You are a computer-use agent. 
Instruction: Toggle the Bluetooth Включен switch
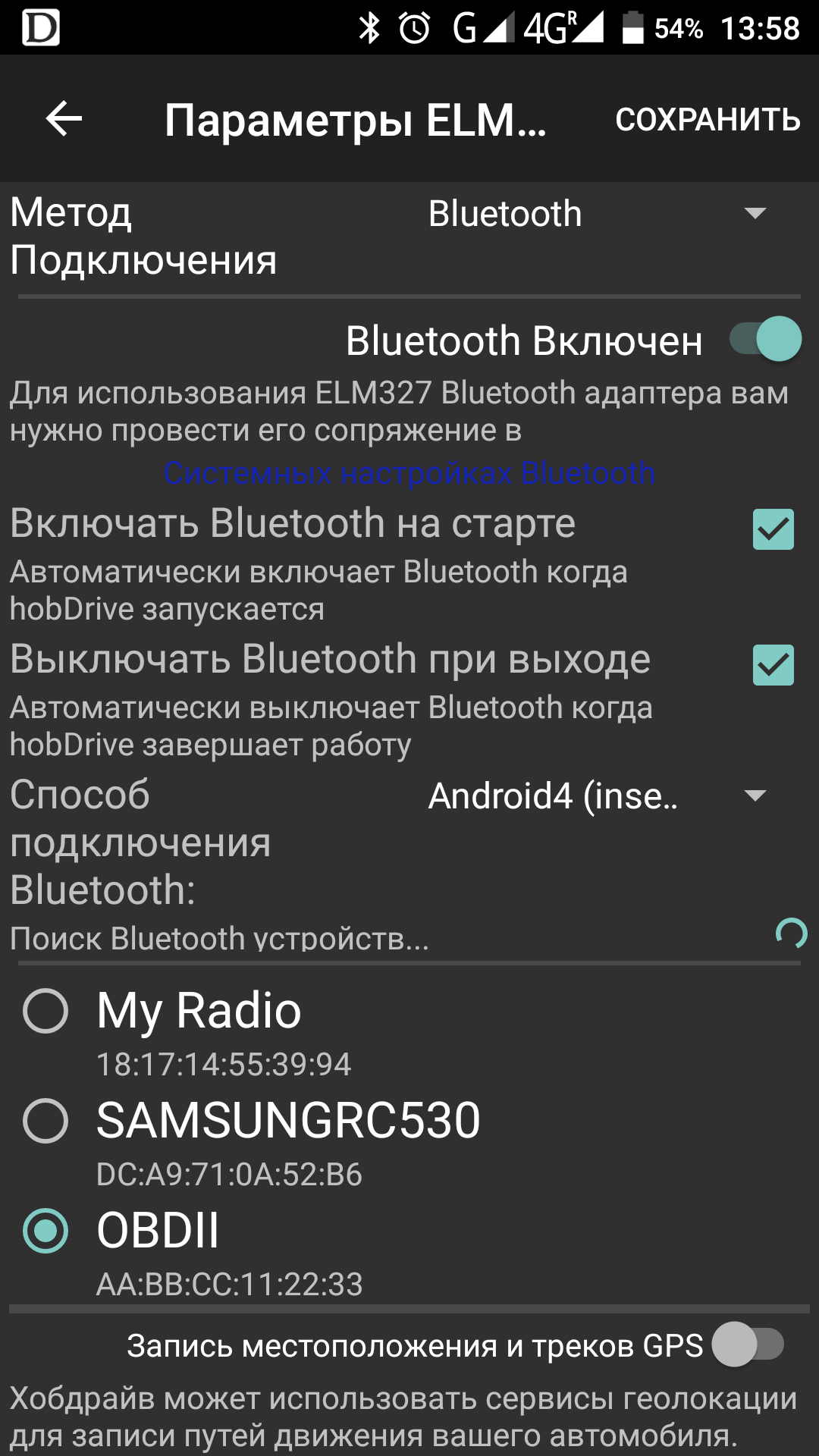764,339
